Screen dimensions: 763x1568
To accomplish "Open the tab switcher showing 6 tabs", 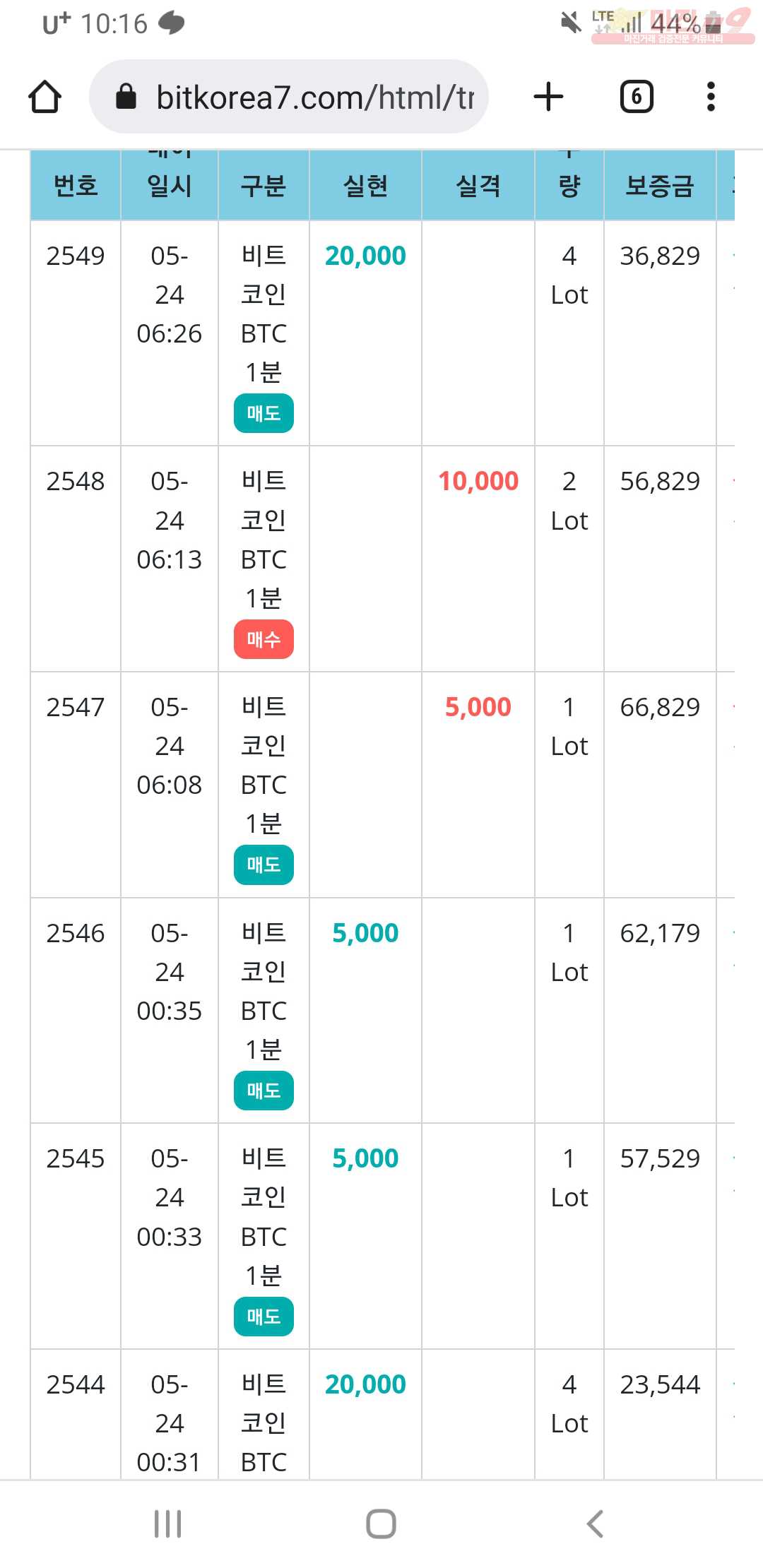I will point(637,97).
